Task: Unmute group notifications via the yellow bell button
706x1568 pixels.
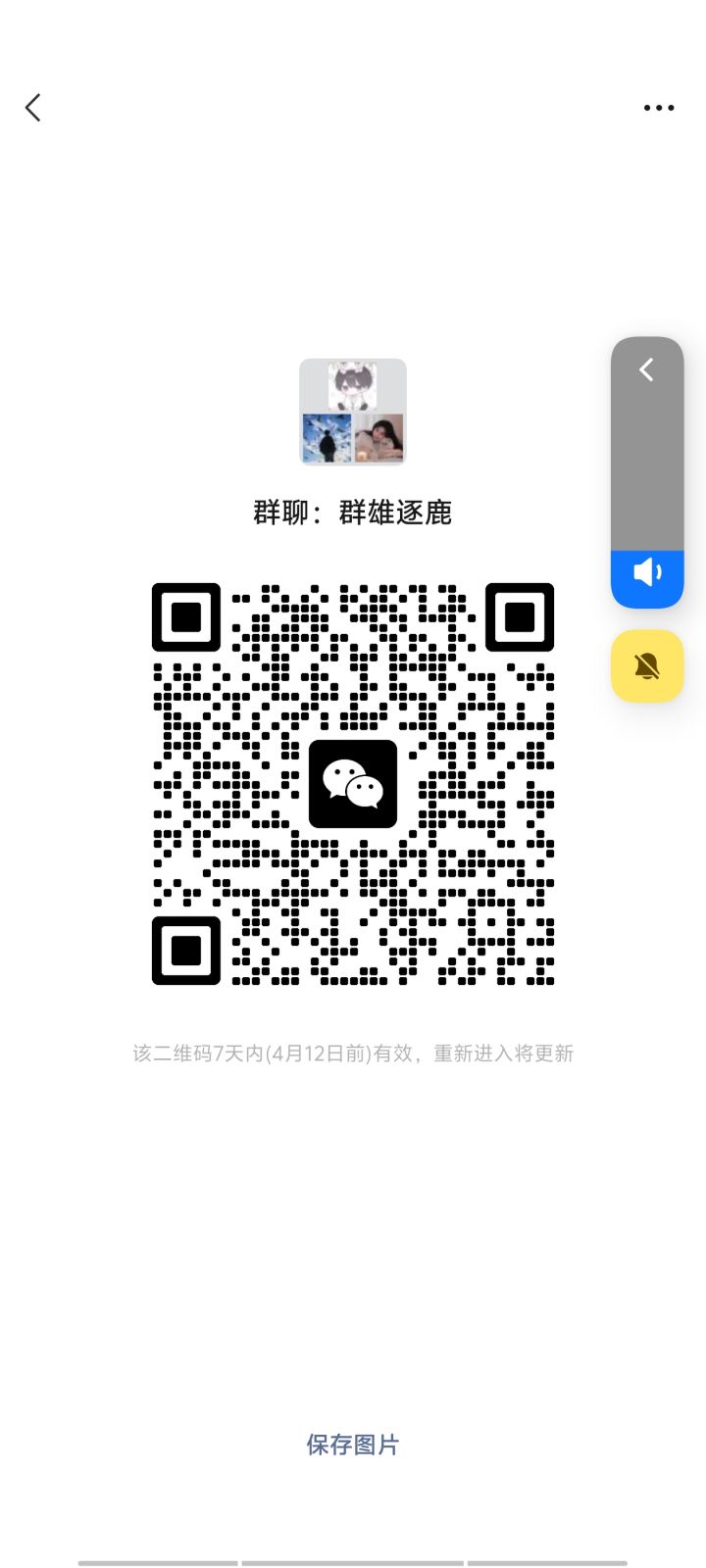Action: click(647, 666)
